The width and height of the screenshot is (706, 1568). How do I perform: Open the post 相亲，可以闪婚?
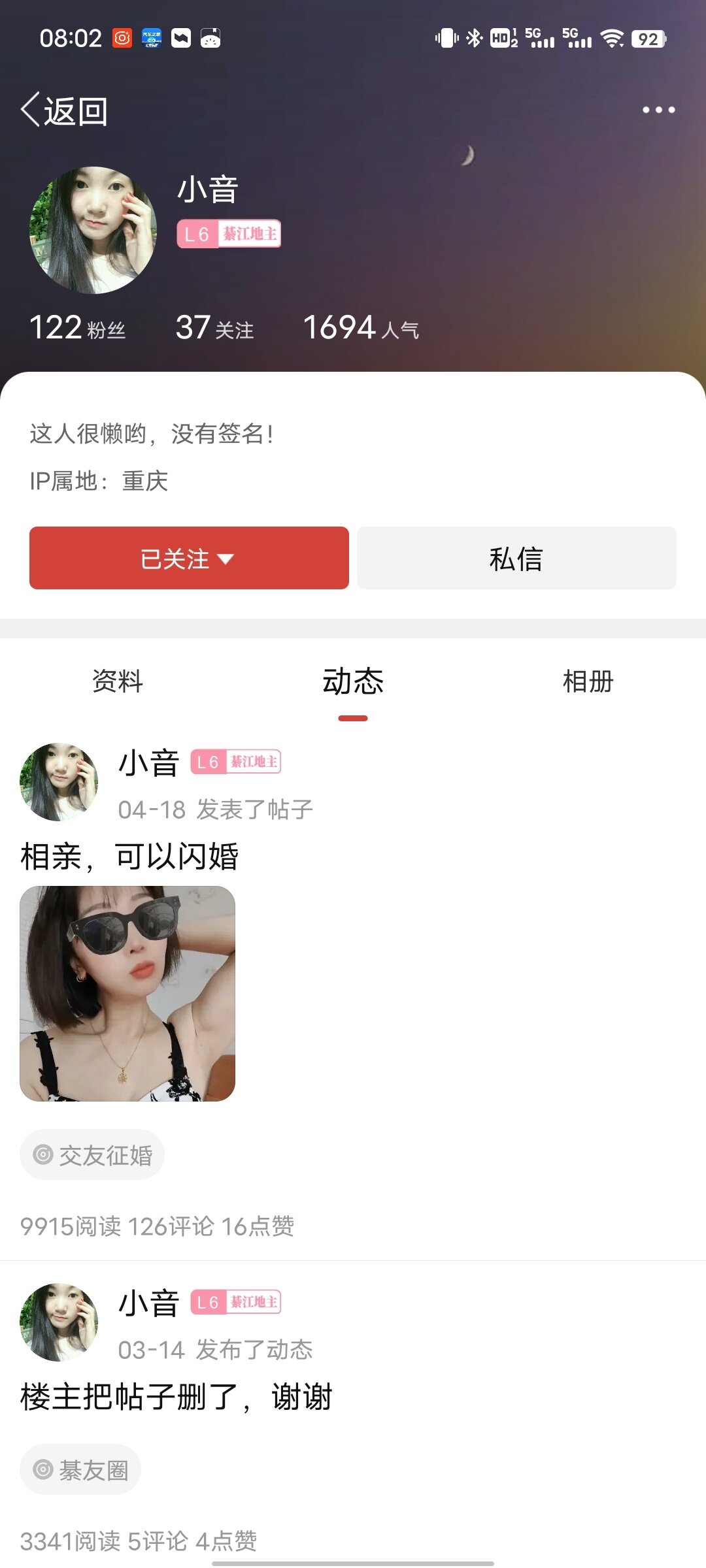129,857
